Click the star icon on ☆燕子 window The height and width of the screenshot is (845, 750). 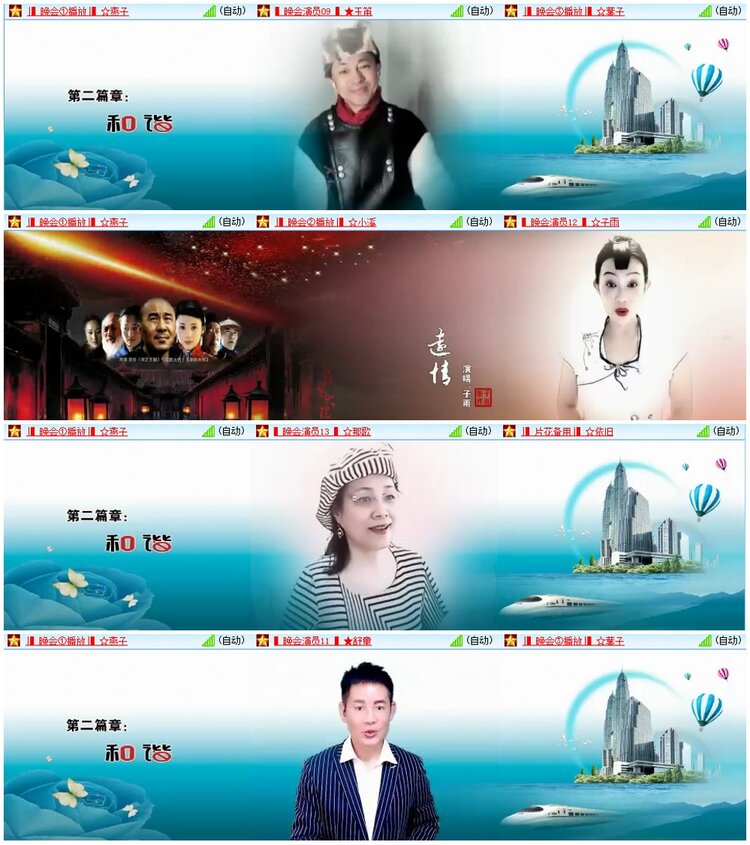14,12
